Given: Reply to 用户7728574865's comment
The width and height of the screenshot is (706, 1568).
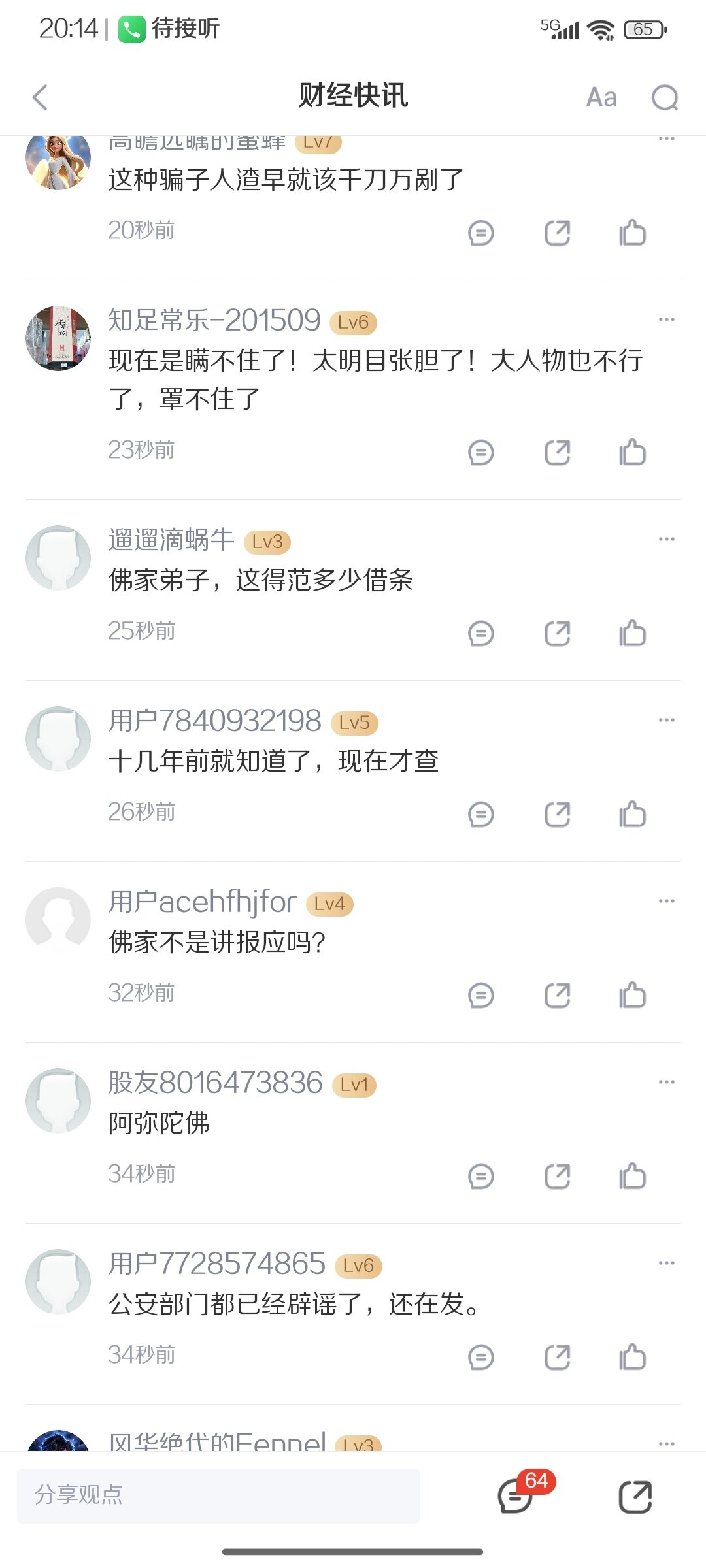Looking at the screenshot, I should point(481,1357).
